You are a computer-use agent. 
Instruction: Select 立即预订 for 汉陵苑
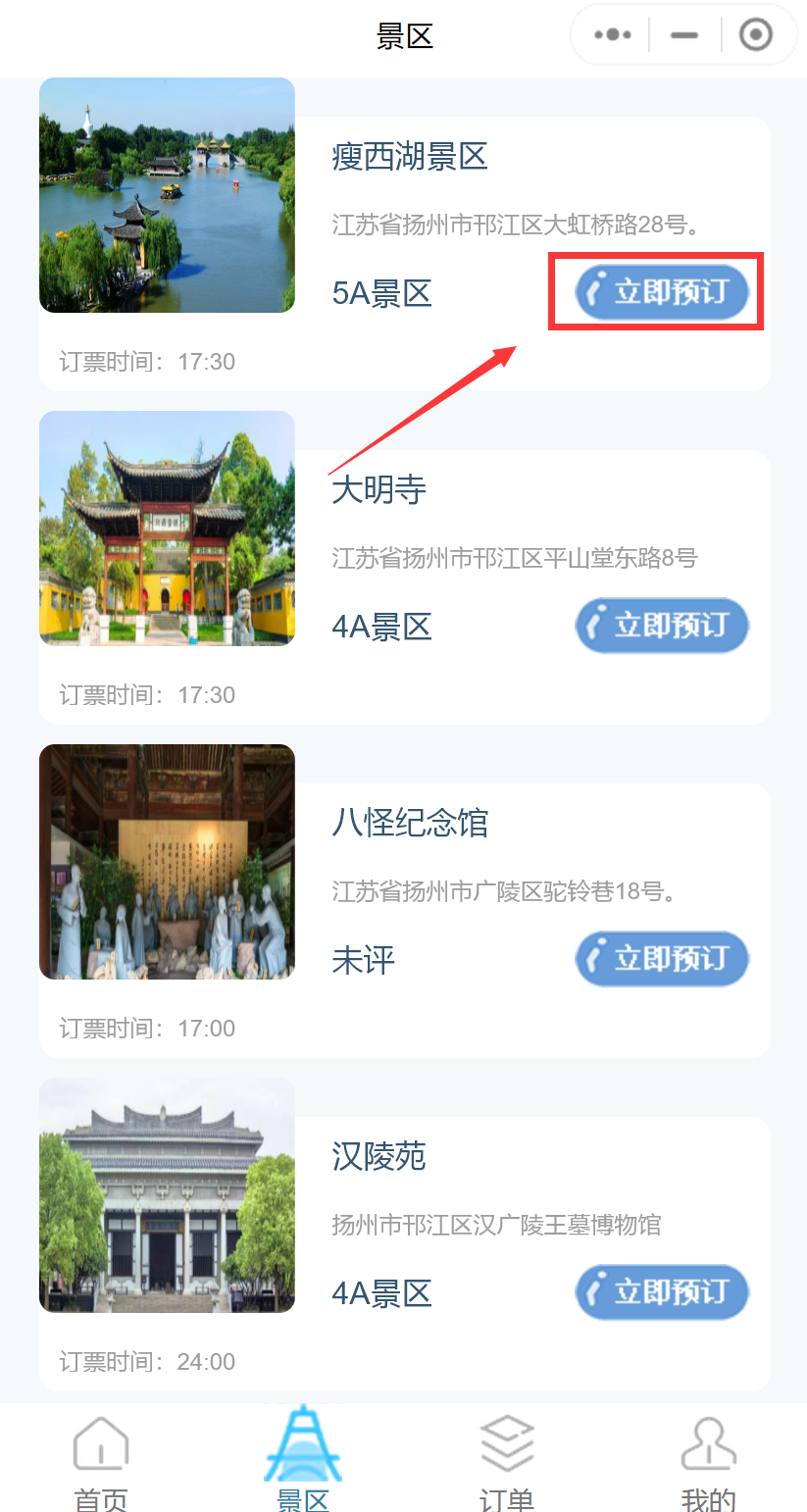[662, 1292]
